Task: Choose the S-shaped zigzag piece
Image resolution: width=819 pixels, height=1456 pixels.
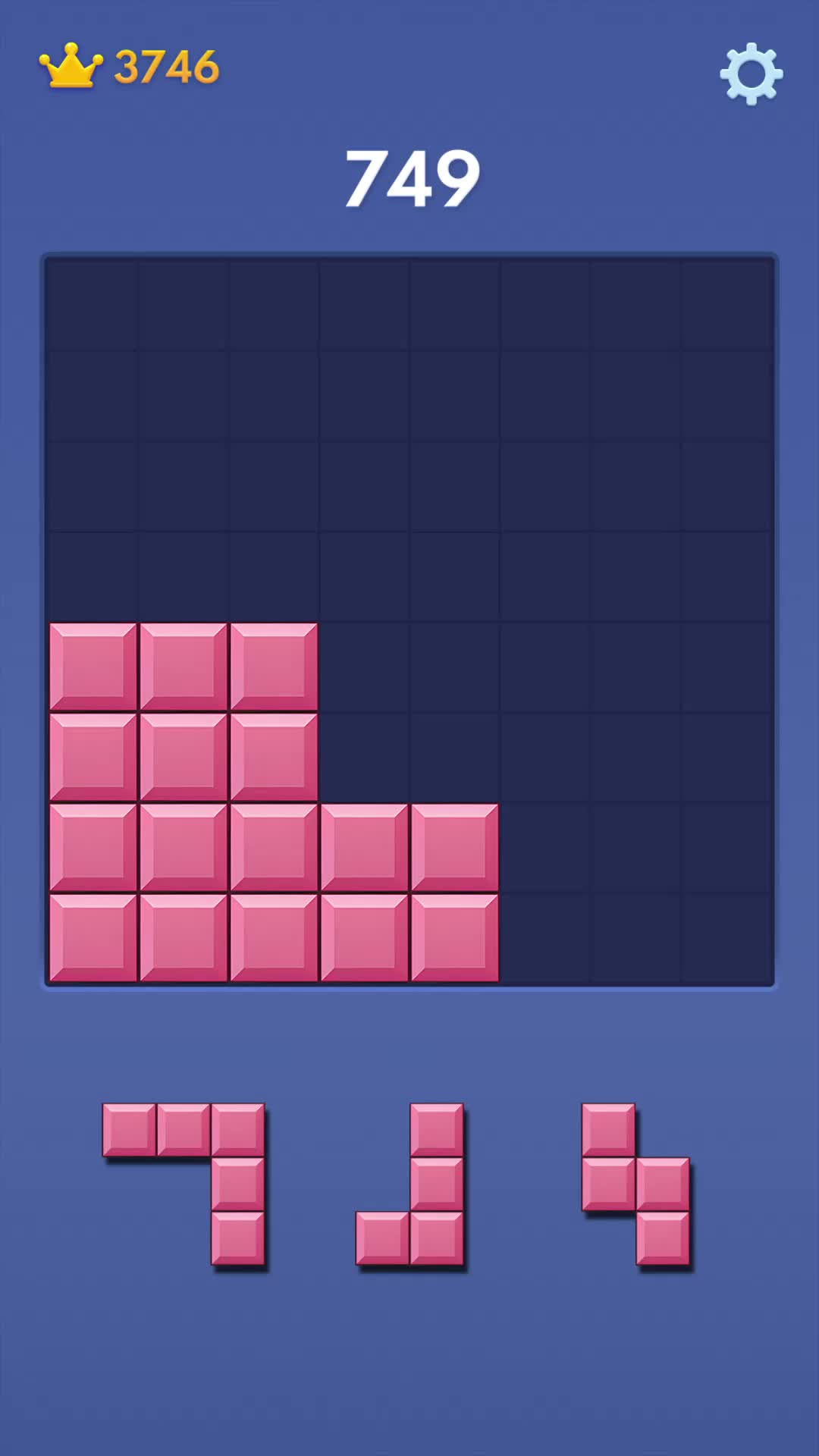Action: pyautogui.click(x=635, y=1185)
